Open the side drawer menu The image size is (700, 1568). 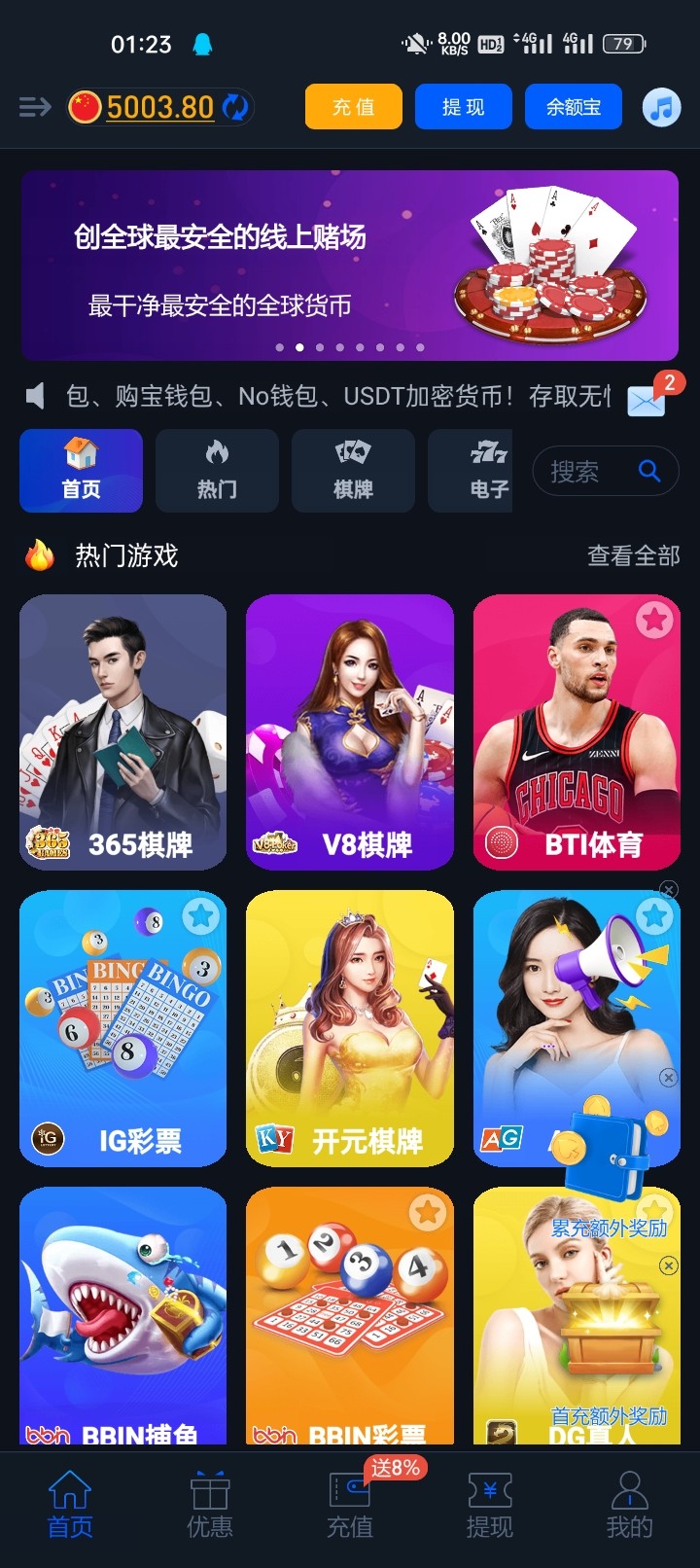click(x=35, y=107)
